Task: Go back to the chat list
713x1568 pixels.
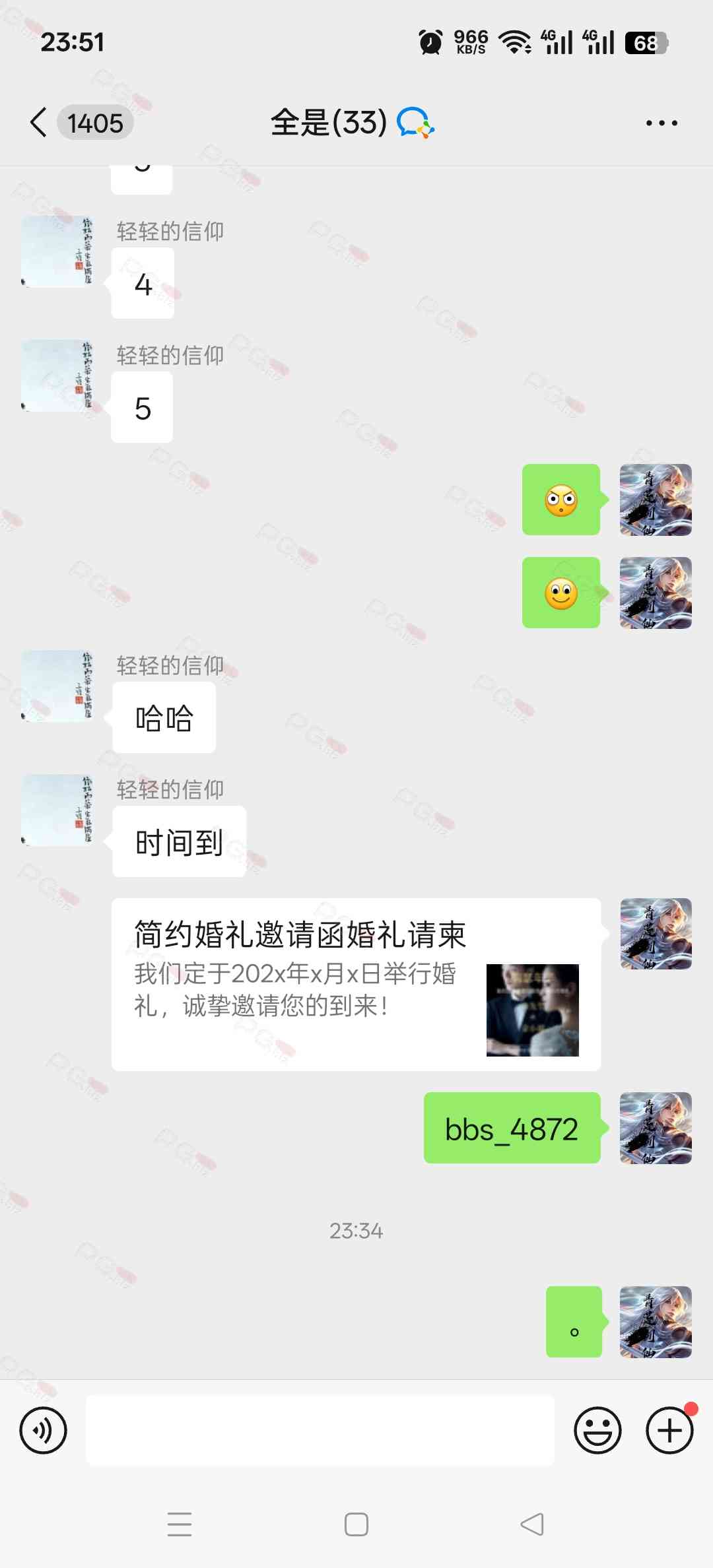Action: point(40,123)
